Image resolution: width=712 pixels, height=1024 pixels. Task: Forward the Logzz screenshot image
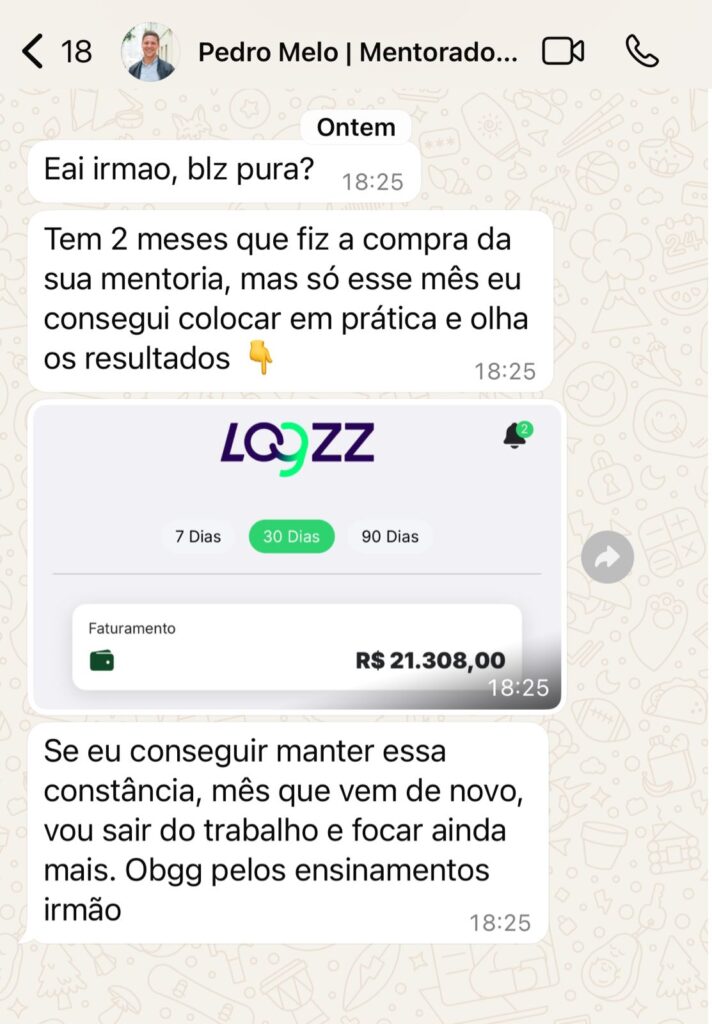pyautogui.click(x=607, y=558)
